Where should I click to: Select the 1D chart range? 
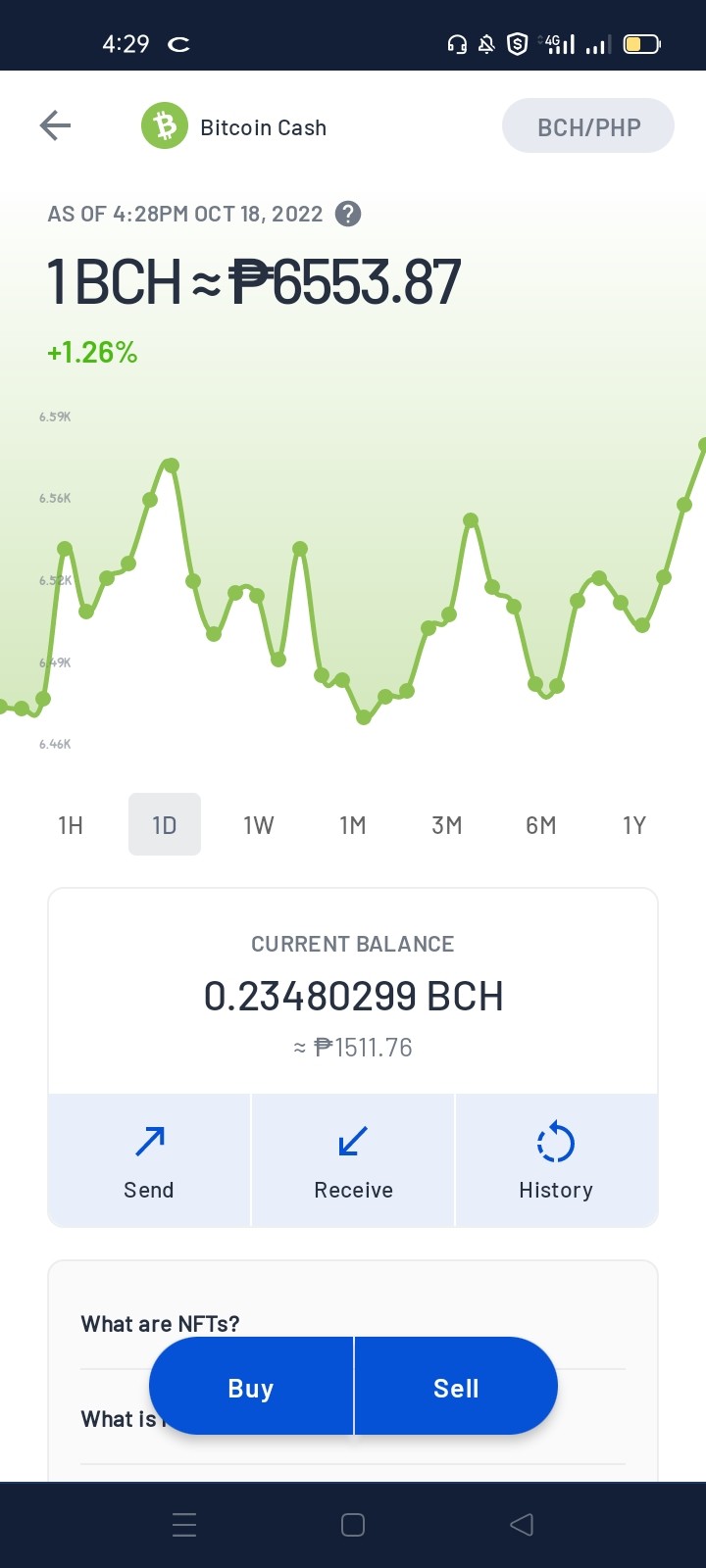(x=165, y=825)
